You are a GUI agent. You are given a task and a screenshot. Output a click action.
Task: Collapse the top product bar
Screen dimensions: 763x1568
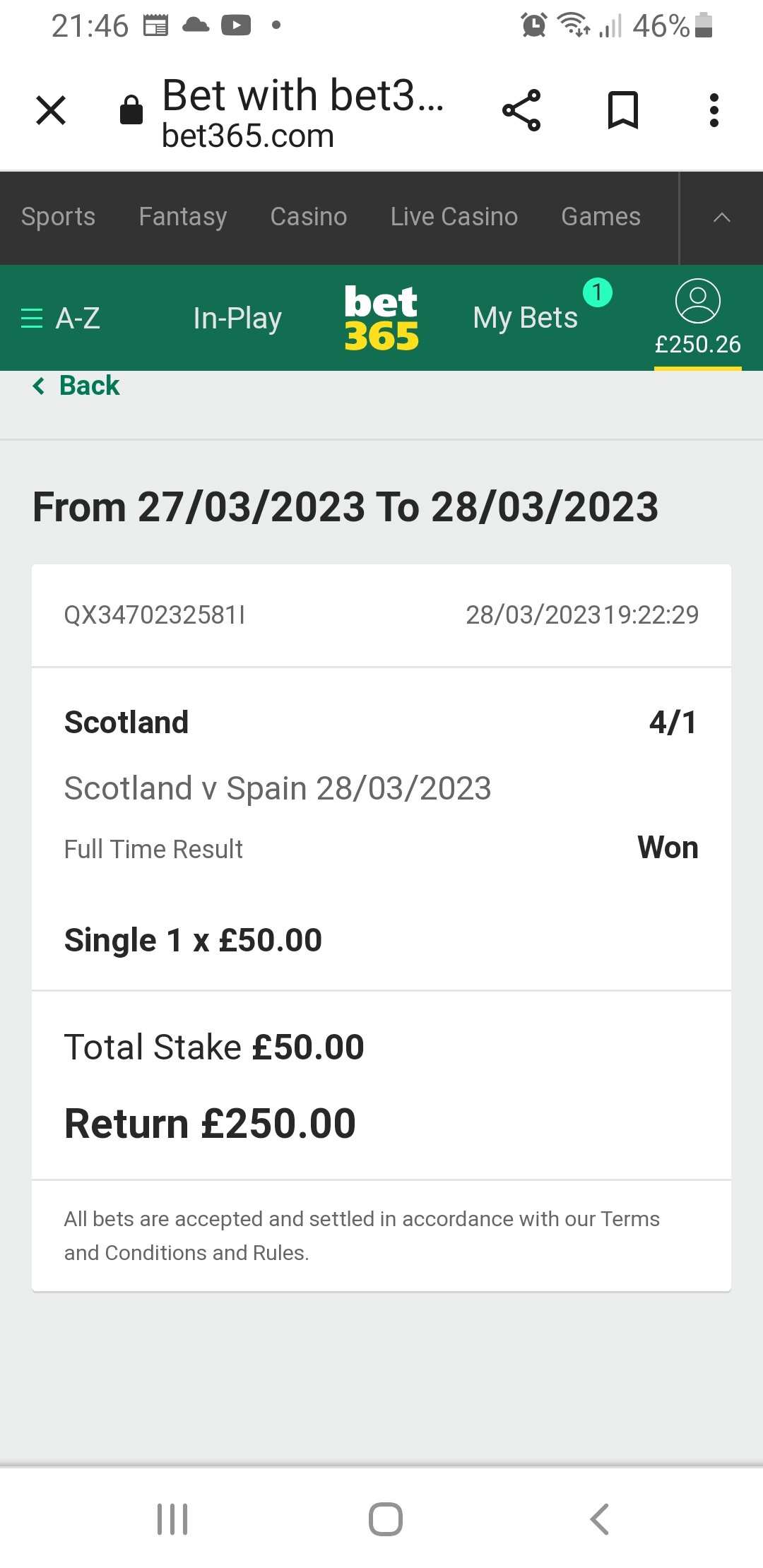(721, 218)
